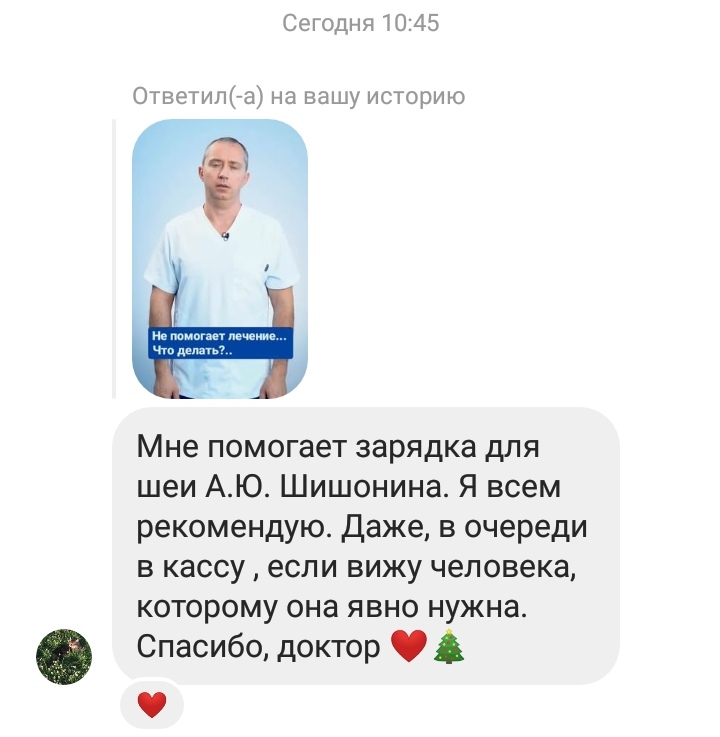The image size is (720, 737).
Task: Tap the heart reaction under the message
Action: pos(151,705)
